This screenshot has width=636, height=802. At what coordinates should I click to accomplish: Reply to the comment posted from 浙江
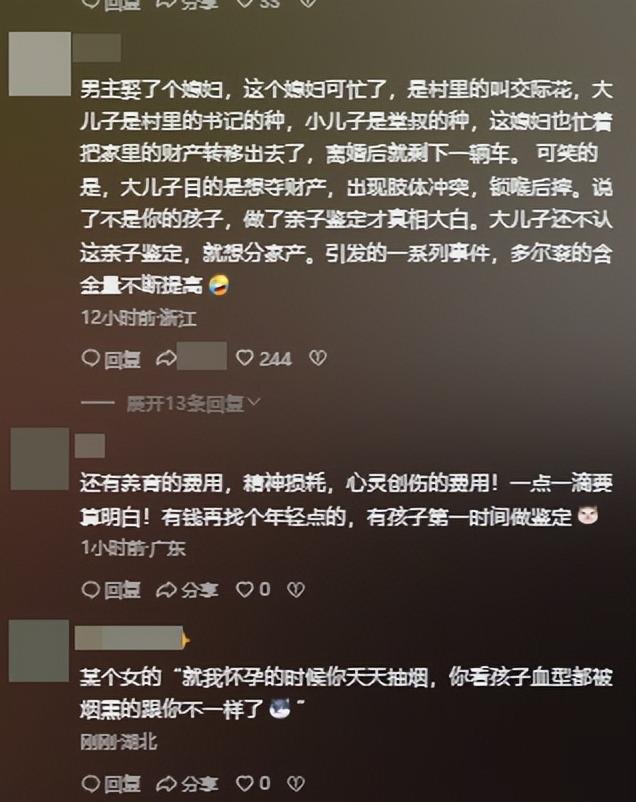click(111, 358)
